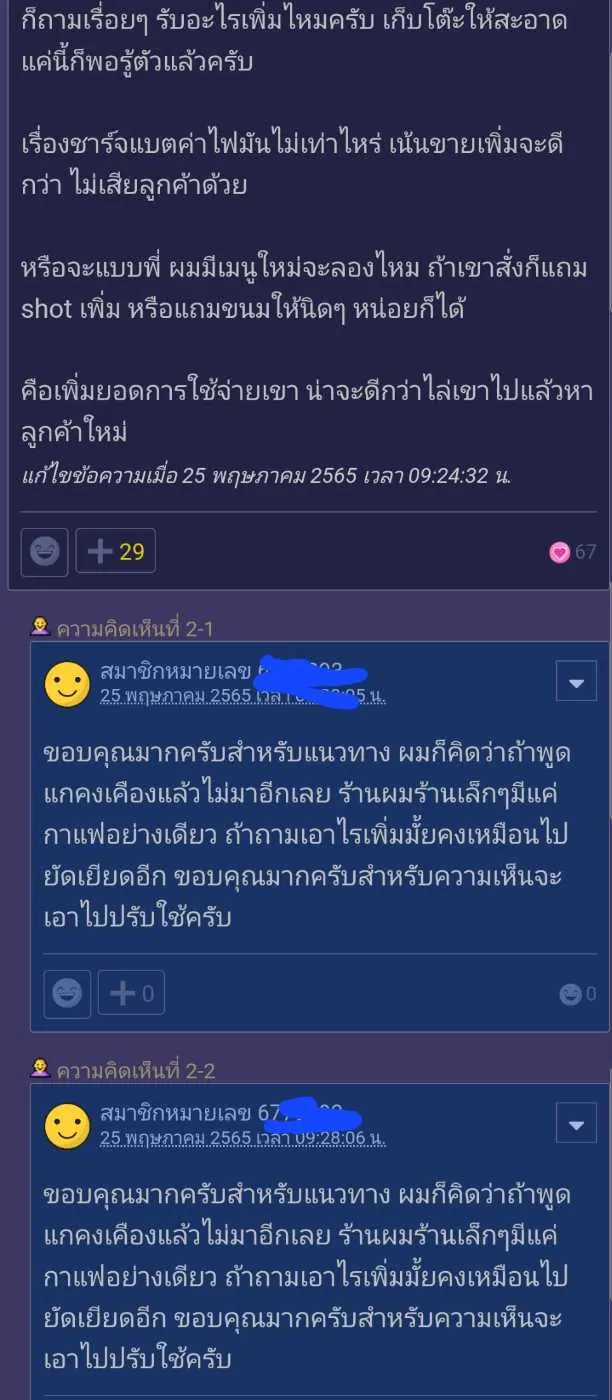The width and height of the screenshot is (612, 1400).
Task: Expand the dropdown arrow on comment 2-2
Action: pos(575,1125)
